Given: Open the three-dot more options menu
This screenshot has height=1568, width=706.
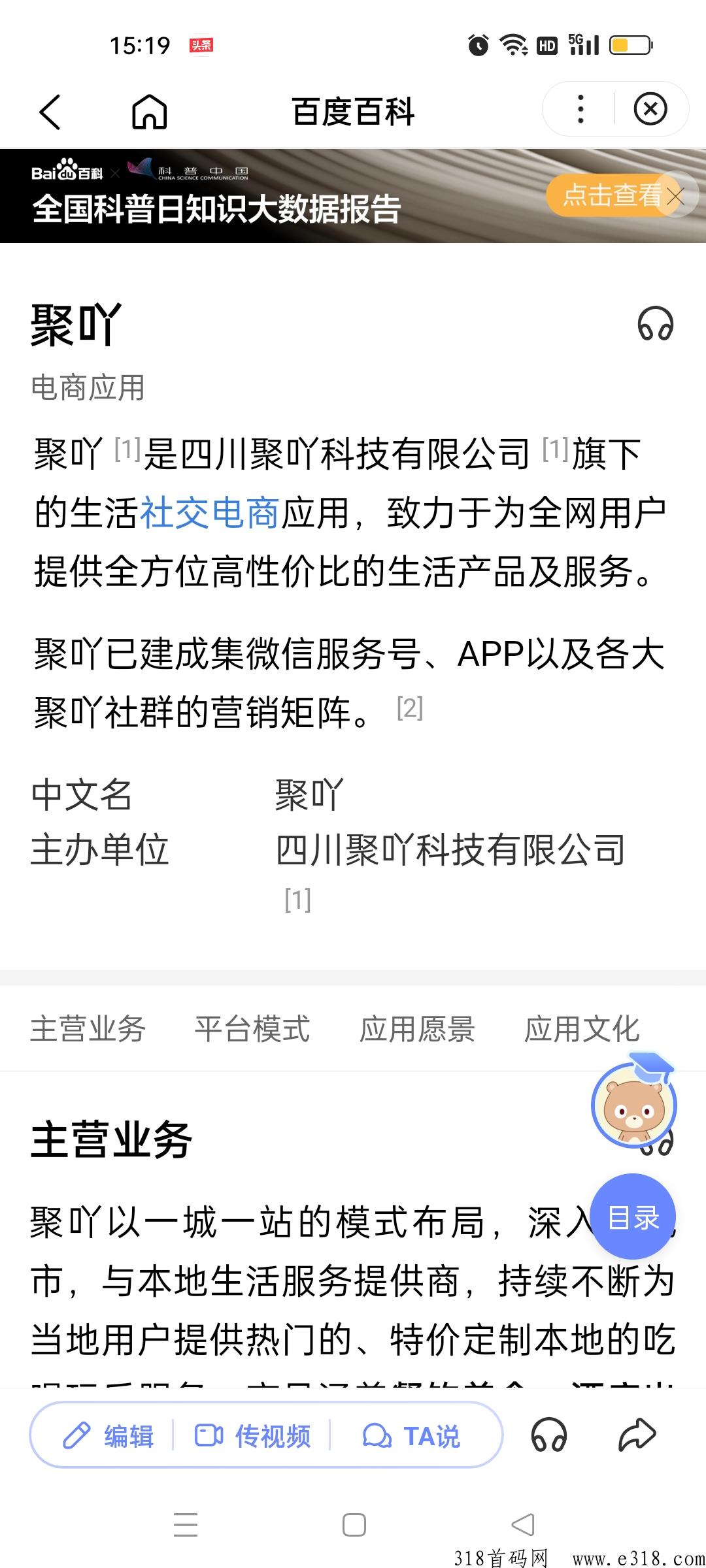Looking at the screenshot, I should [580, 109].
